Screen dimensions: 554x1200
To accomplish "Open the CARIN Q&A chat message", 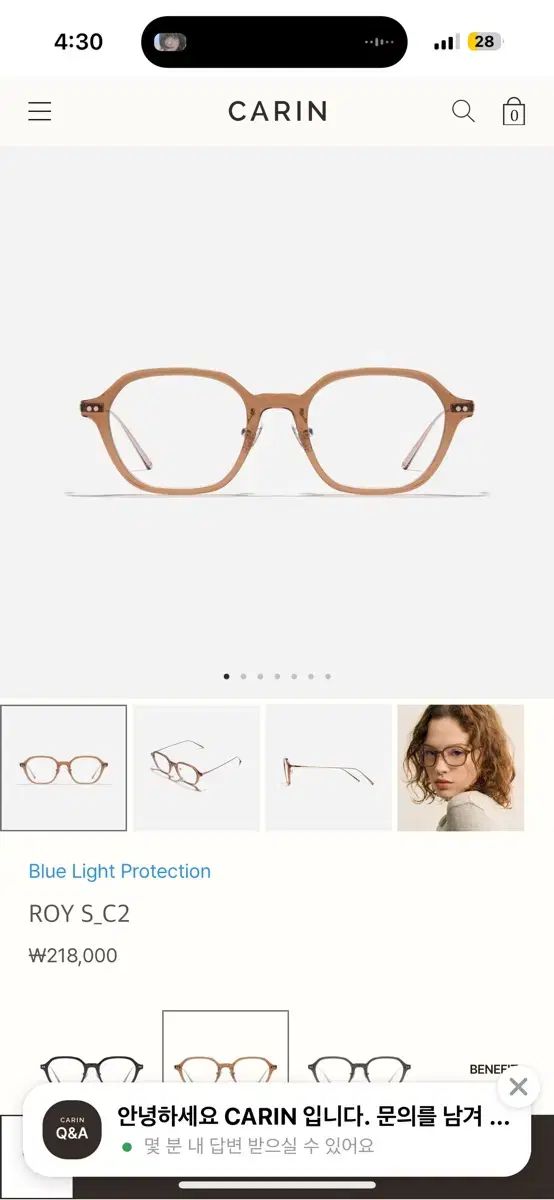I will pos(276,1129).
